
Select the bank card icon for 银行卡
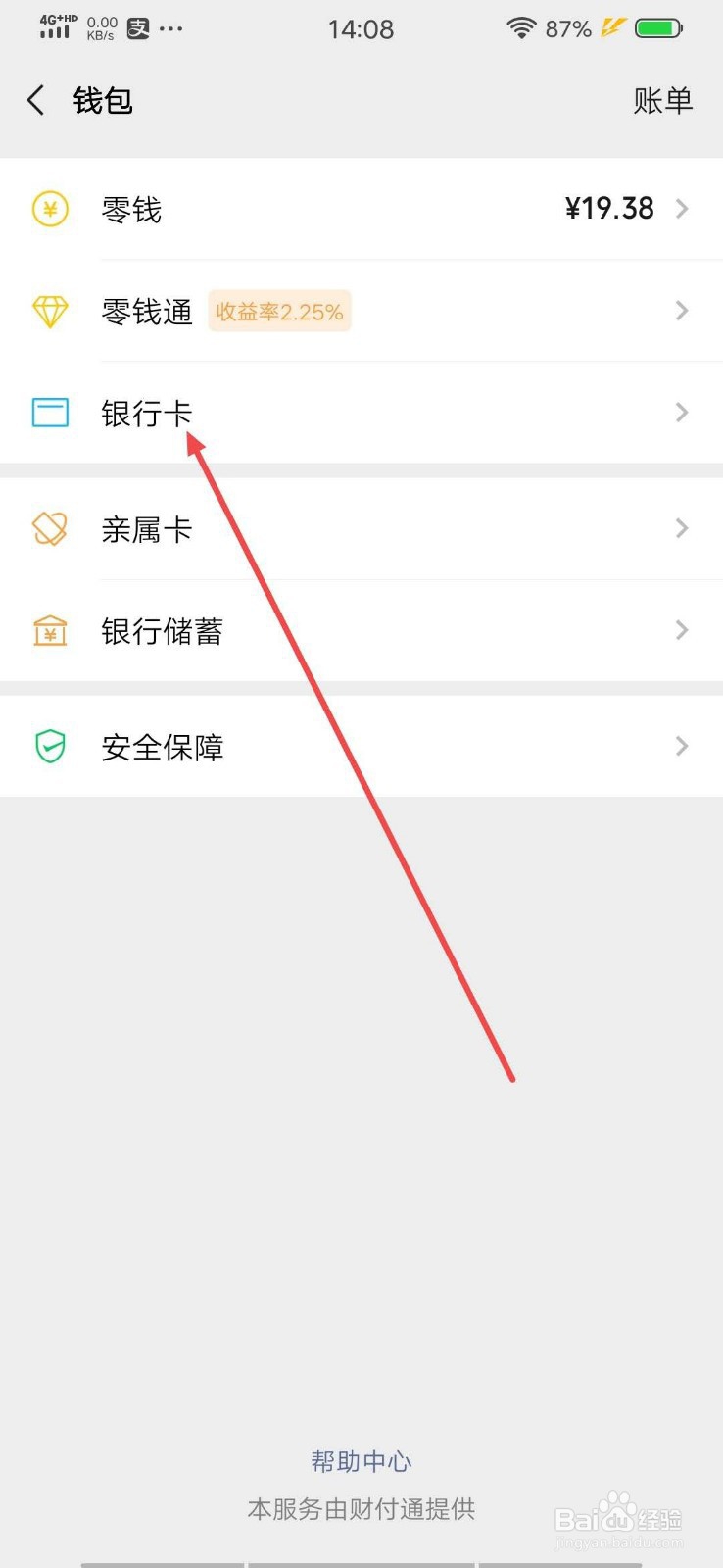(x=49, y=413)
